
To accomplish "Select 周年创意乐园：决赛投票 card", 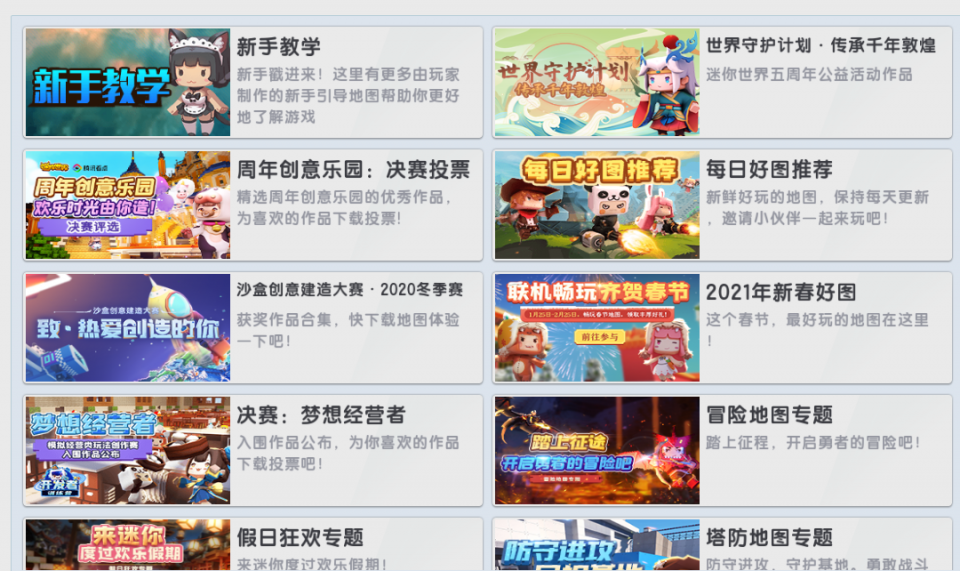I will point(253,205).
